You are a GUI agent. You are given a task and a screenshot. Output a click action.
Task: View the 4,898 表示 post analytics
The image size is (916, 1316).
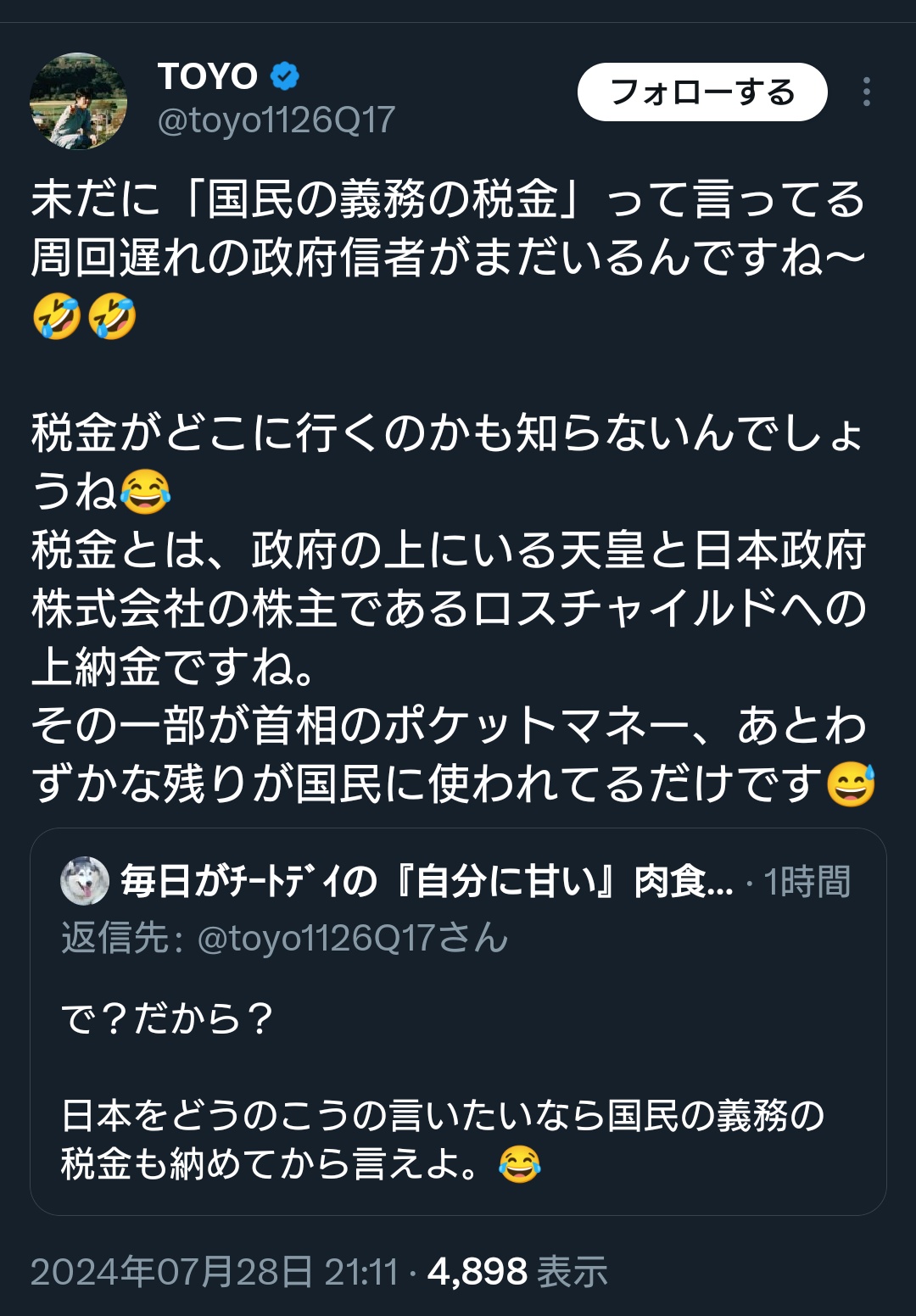pyautogui.click(x=517, y=1272)
